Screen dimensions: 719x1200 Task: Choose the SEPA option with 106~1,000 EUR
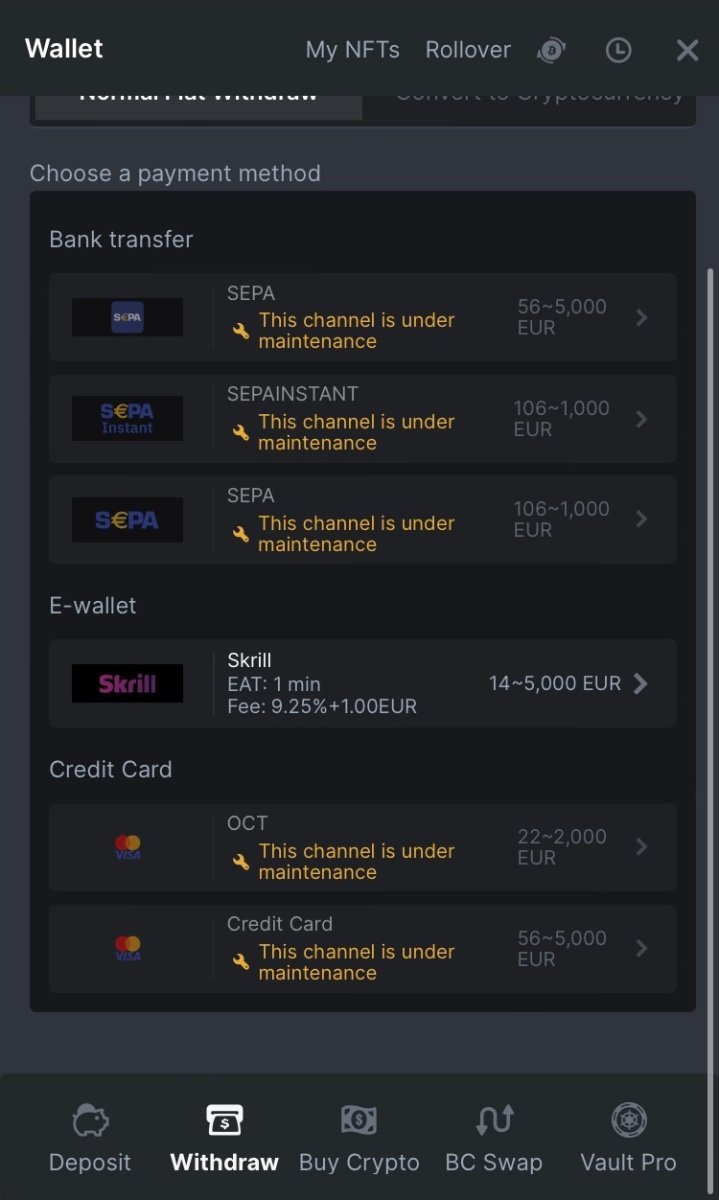pyautogui.click(x=362, y=520)
